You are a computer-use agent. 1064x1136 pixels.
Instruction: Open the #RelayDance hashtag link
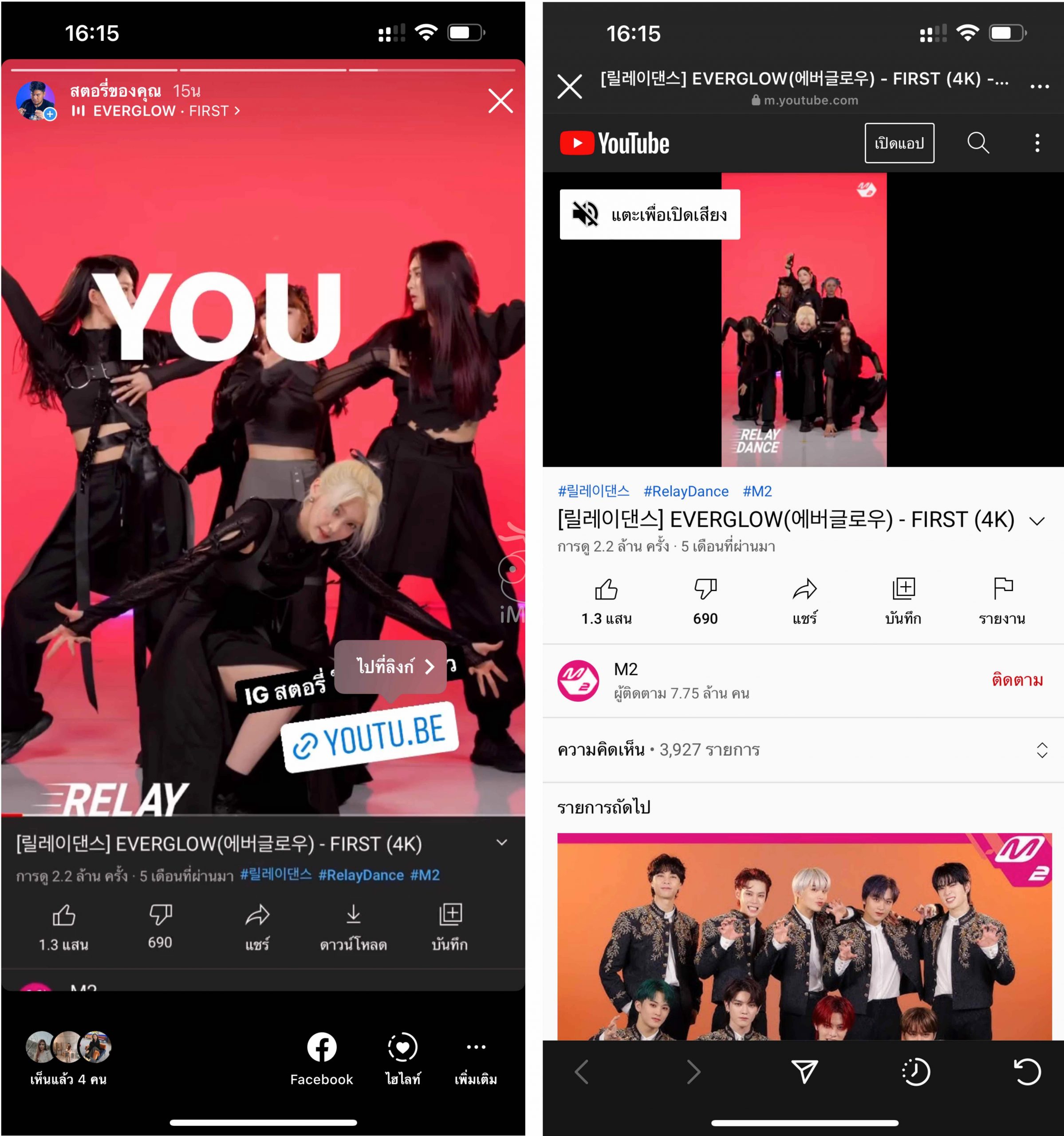point(686,491)
